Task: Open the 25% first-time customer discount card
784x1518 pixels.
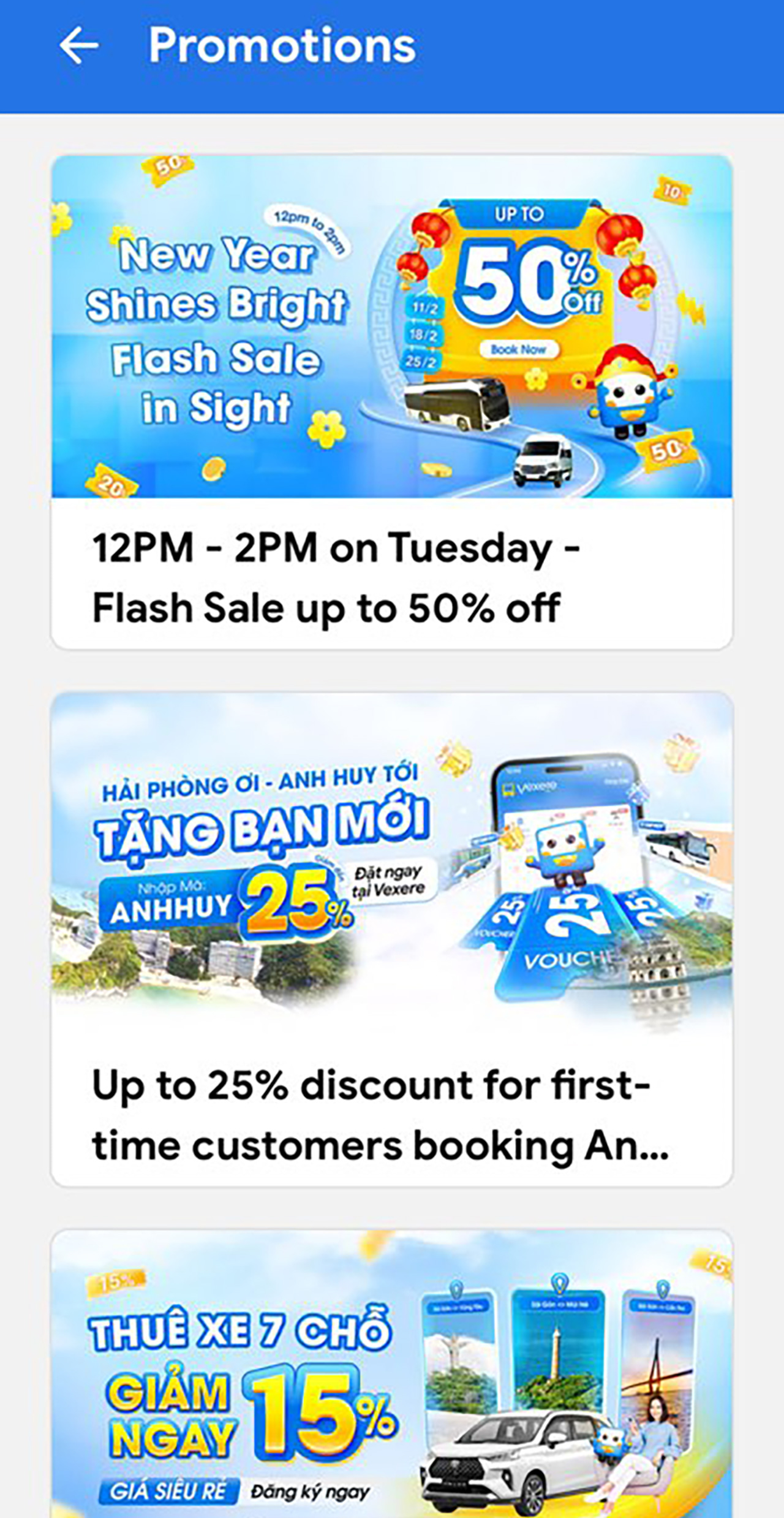Action: (391, 939)
